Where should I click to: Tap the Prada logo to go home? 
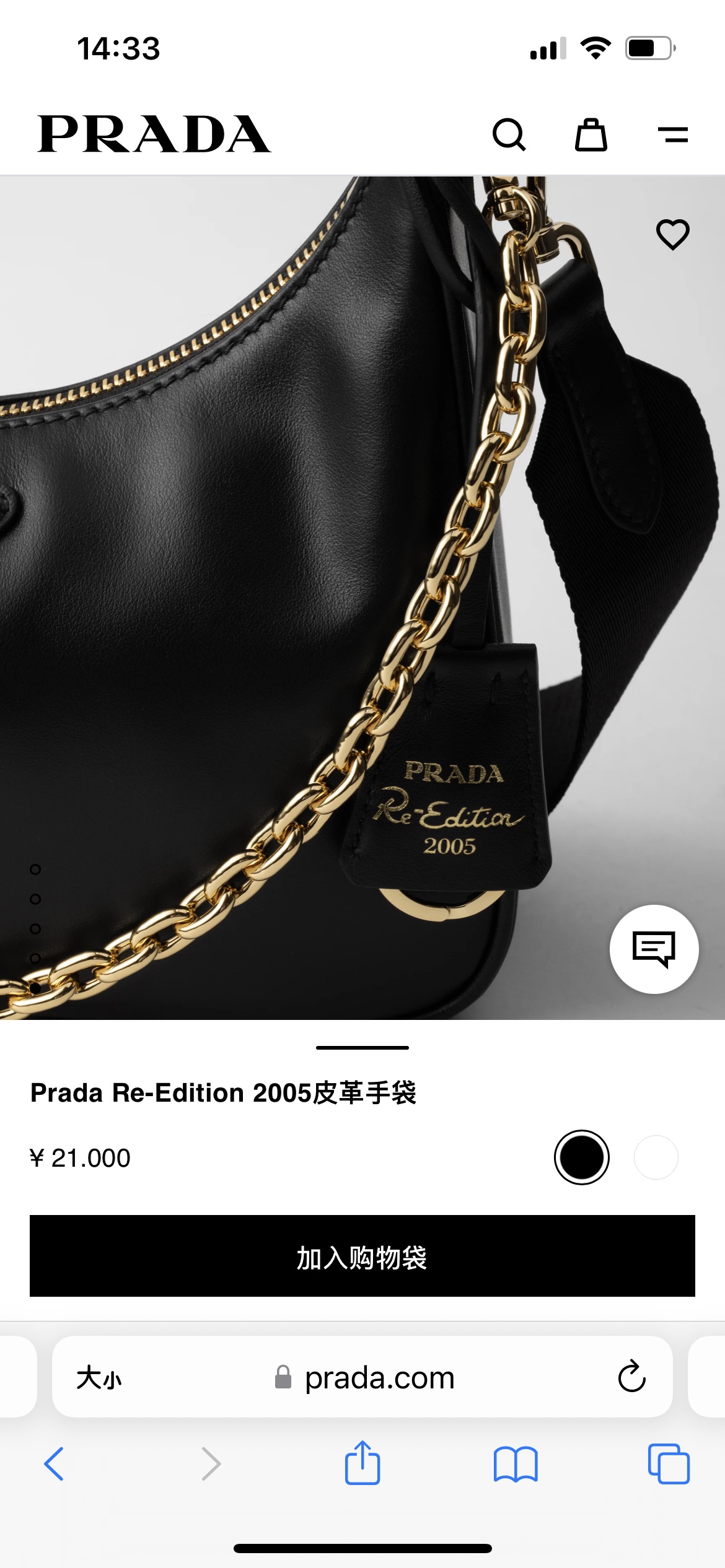[x=154, y=134]
